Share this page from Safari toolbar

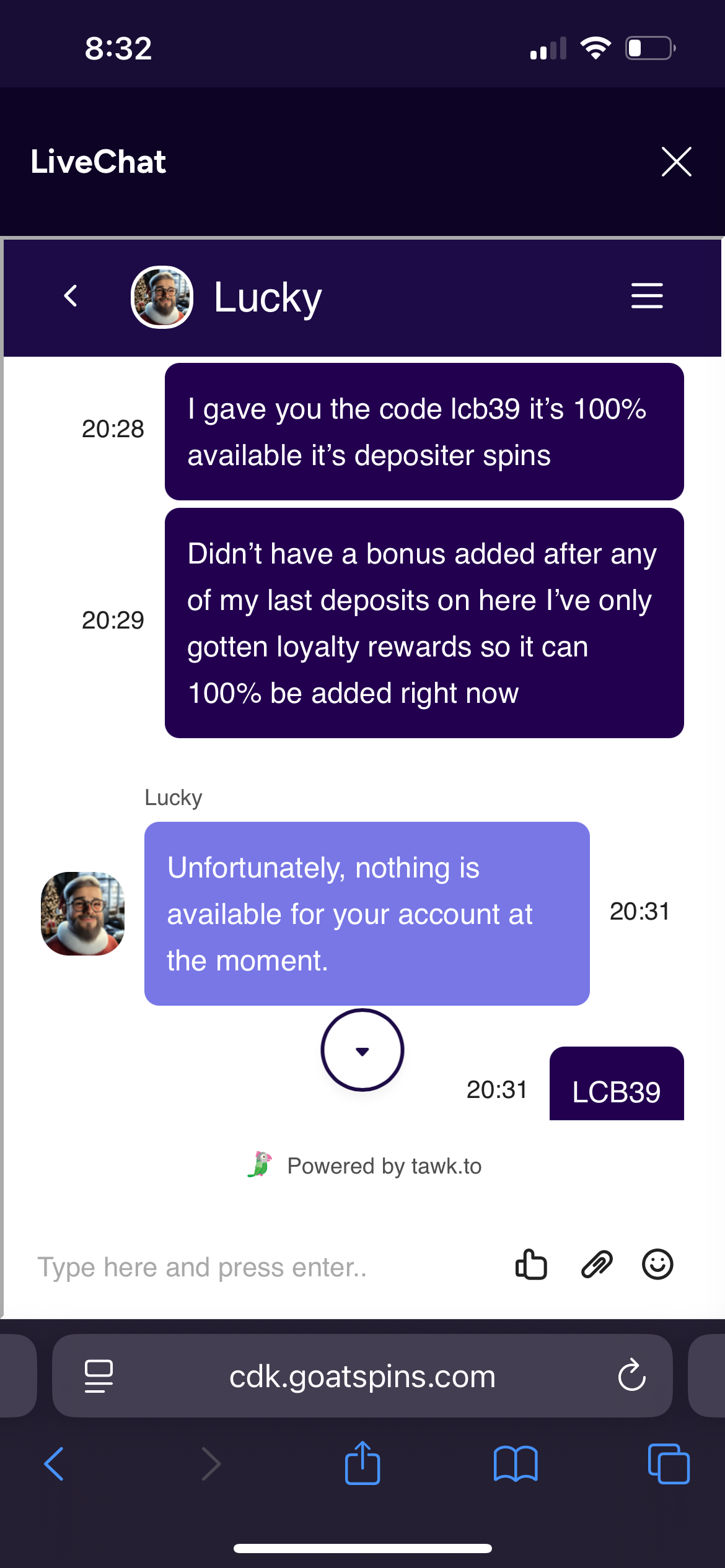click(362, 1464)
